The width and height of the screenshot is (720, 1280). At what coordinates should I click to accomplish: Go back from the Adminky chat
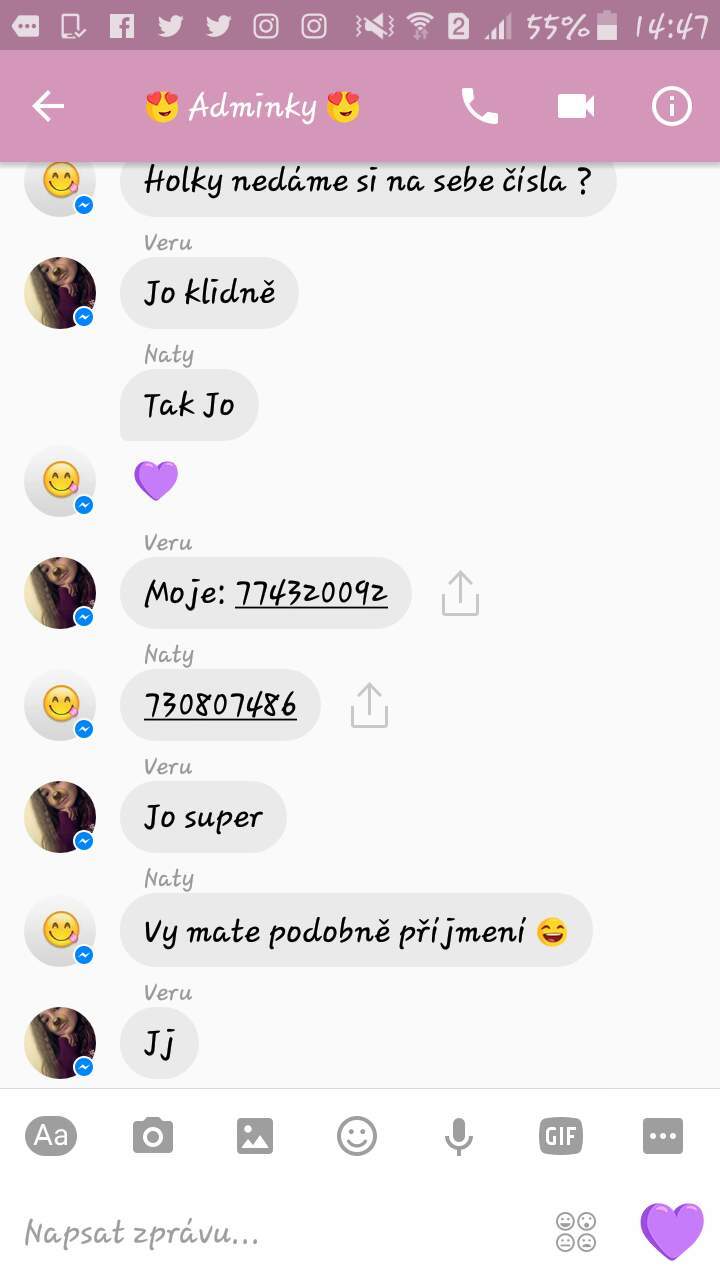[x=48, y=106]
